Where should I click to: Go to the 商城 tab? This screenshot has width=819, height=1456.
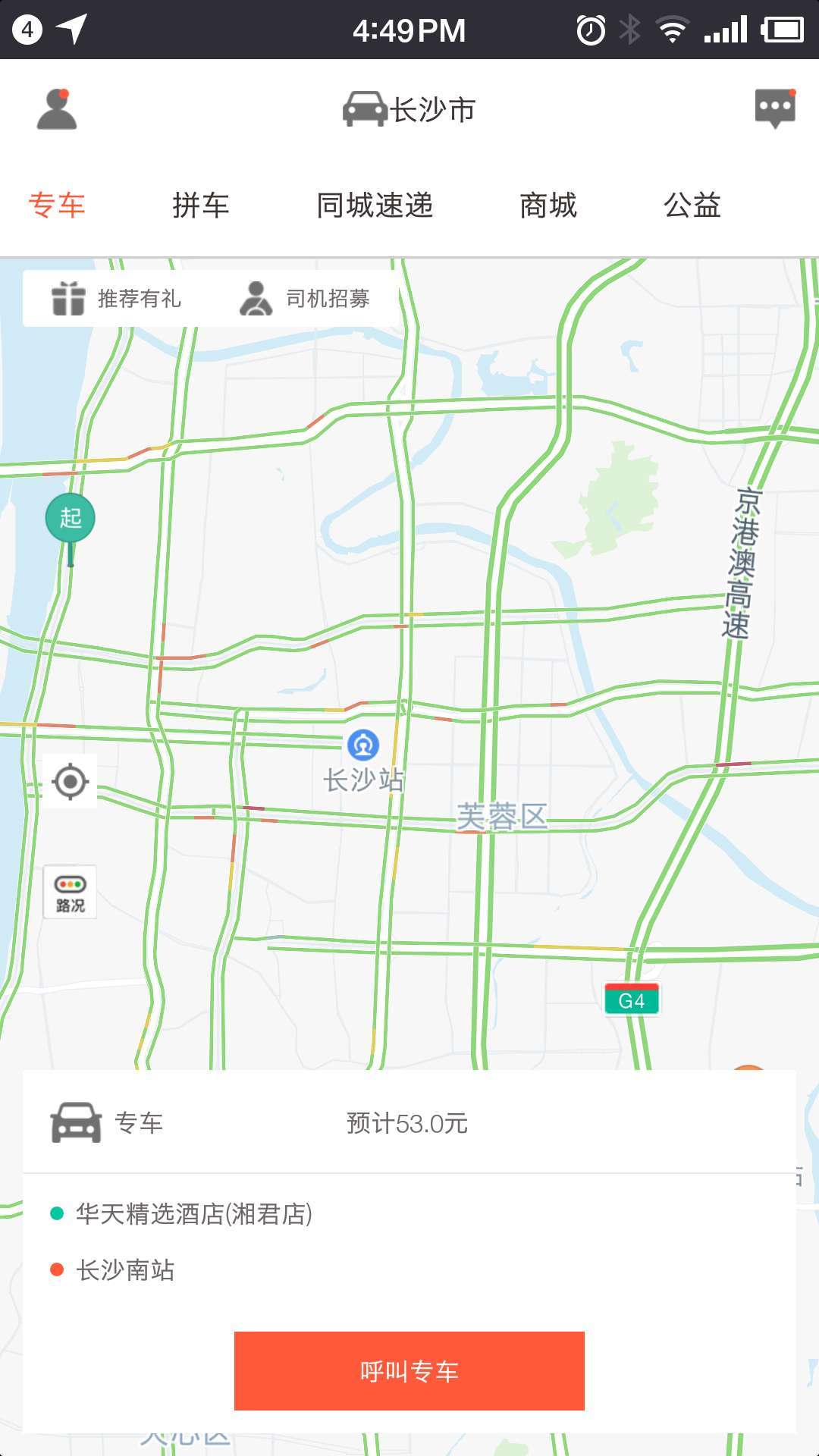point(548,206)
